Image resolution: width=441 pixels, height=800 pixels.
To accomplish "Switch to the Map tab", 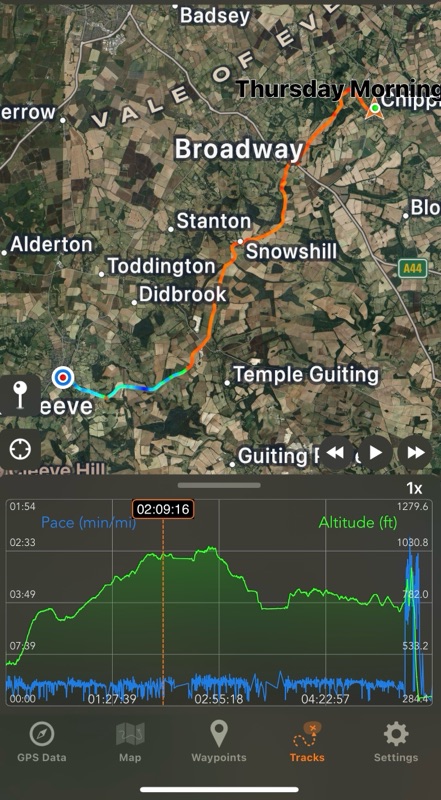I will (x=130, y=742).
